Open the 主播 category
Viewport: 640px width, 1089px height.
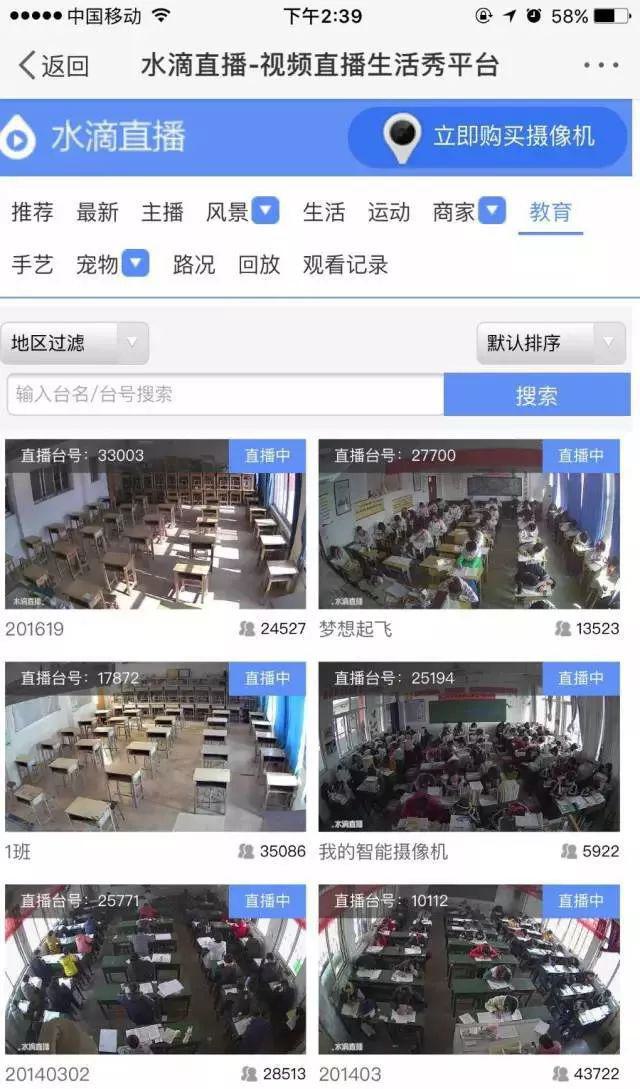tap(162, 212)
